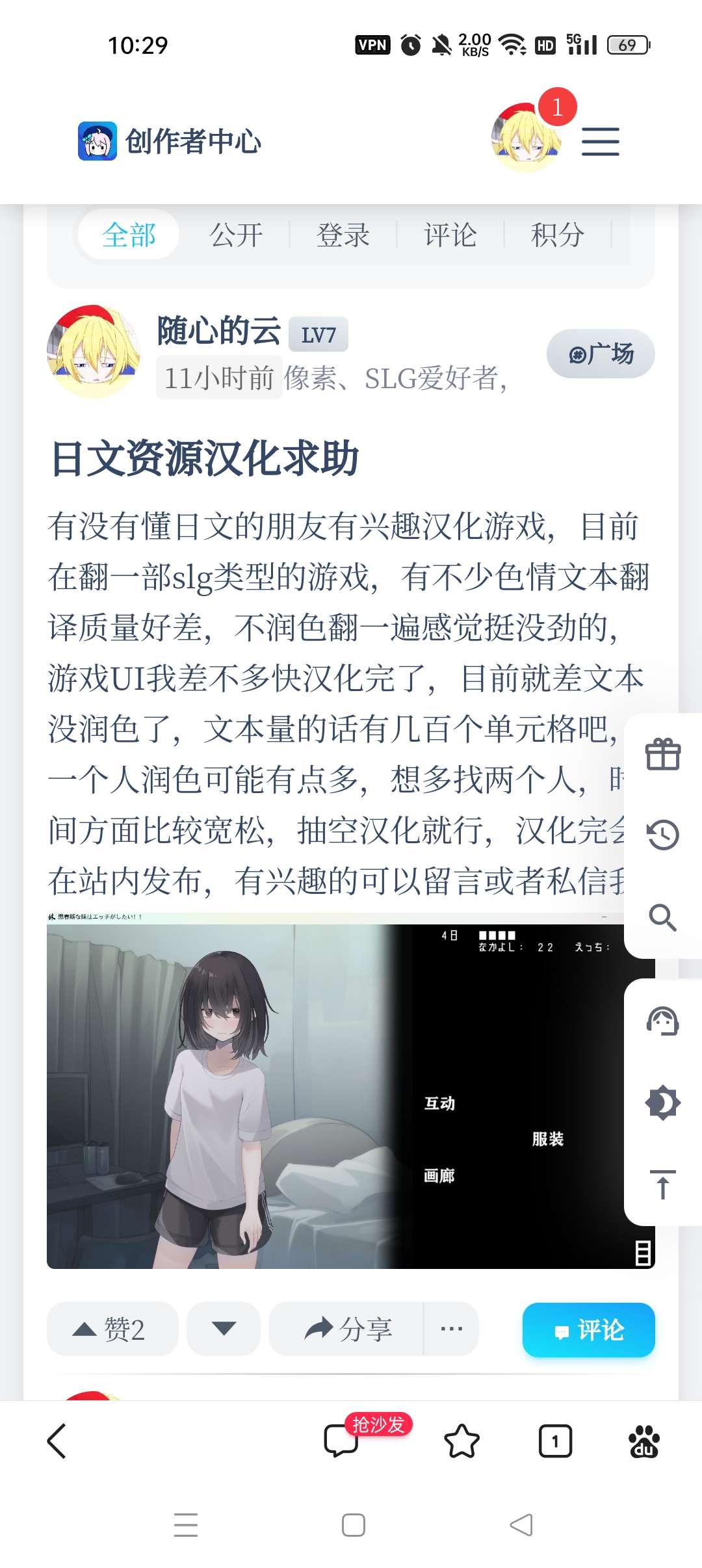Open more post options ellipsis
Image resolution: width=702 pixels, height=1568 pixels.
(451, 1329)
